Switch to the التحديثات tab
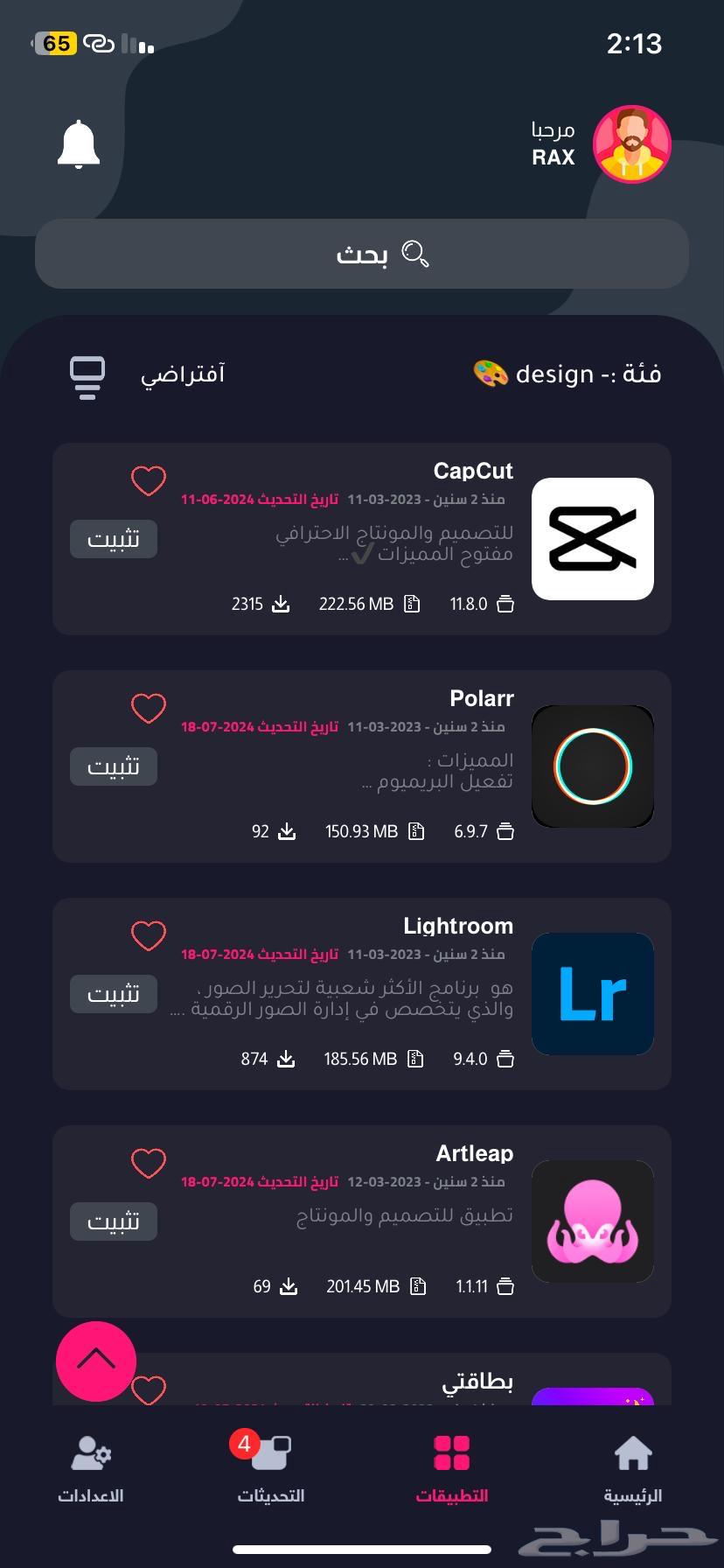 tap(270, 1466)
